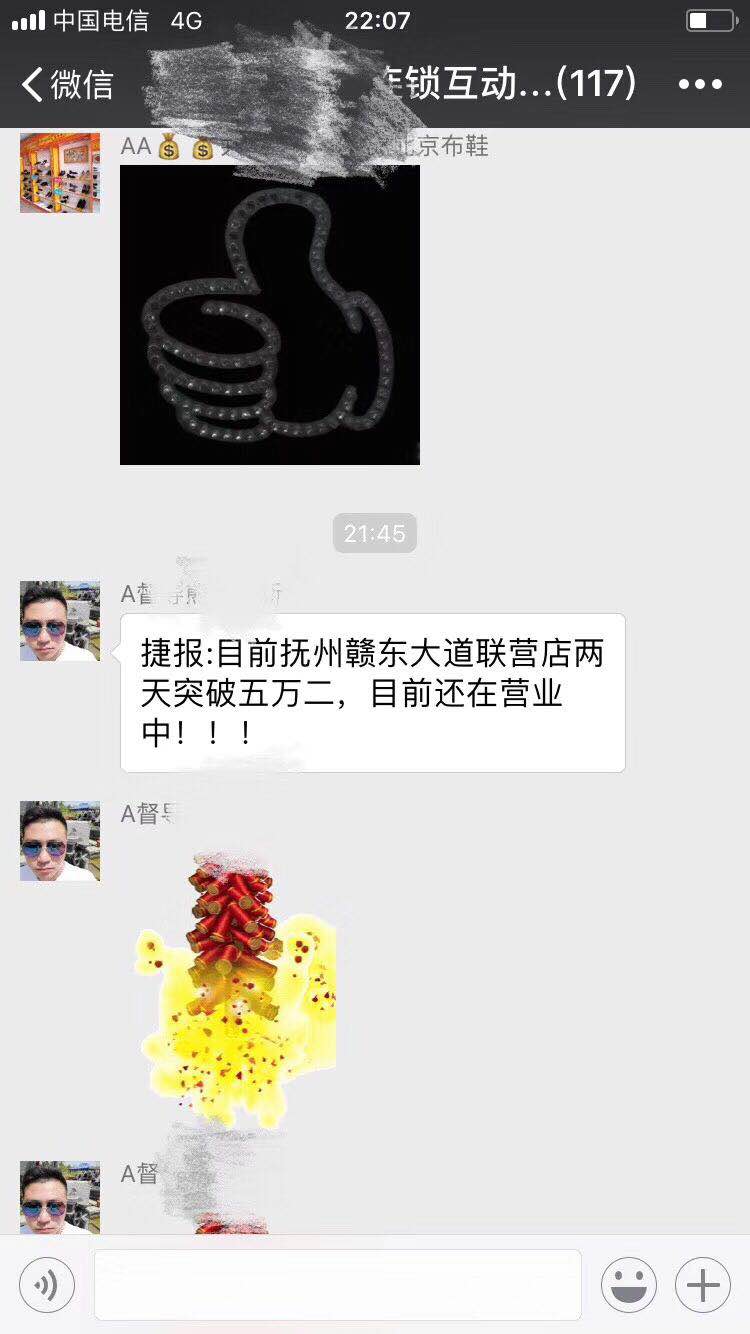750x1334 pixels.
Task: Open the avatar of the 北京布鞋 member
Action: (x=60, y=172)
